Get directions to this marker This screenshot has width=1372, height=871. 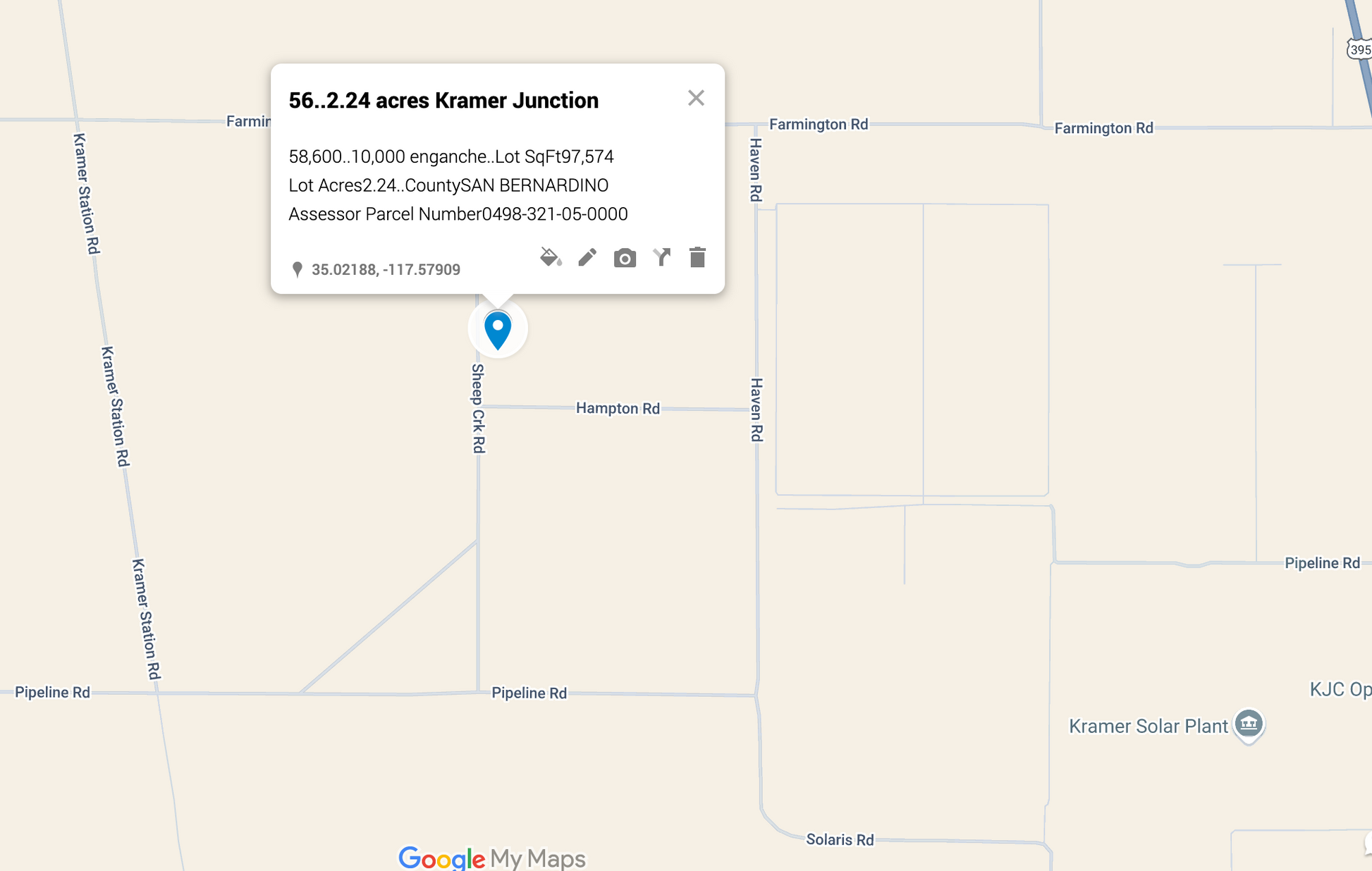661,257
